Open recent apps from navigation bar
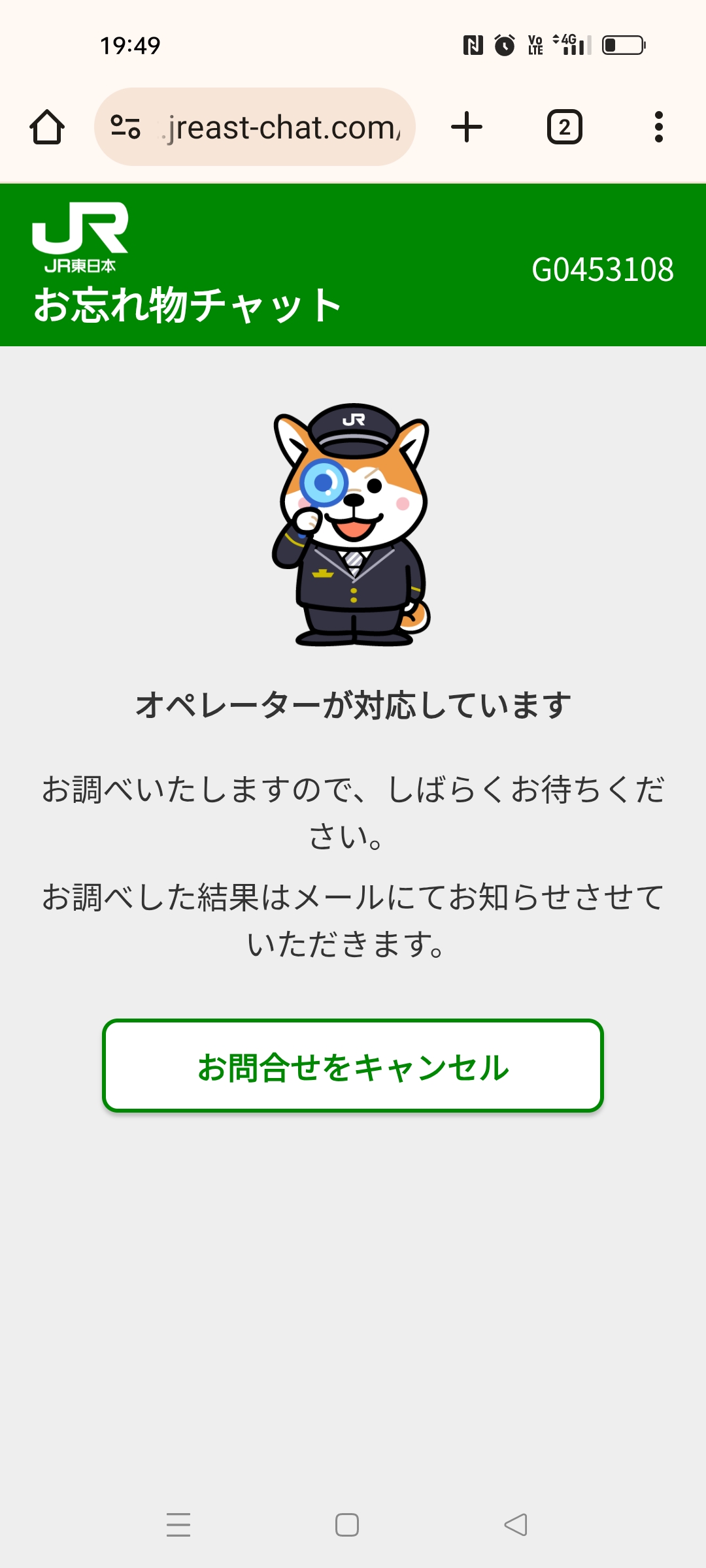 [178, 1525]
